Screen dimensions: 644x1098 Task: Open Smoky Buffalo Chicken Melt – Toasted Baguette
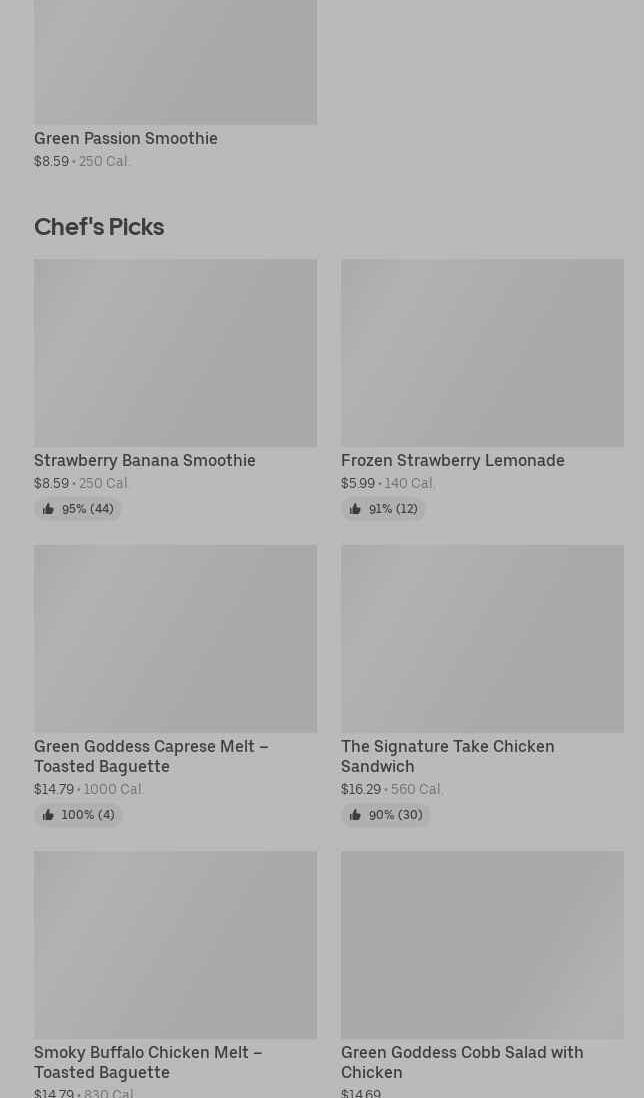[x=175, y=945]
